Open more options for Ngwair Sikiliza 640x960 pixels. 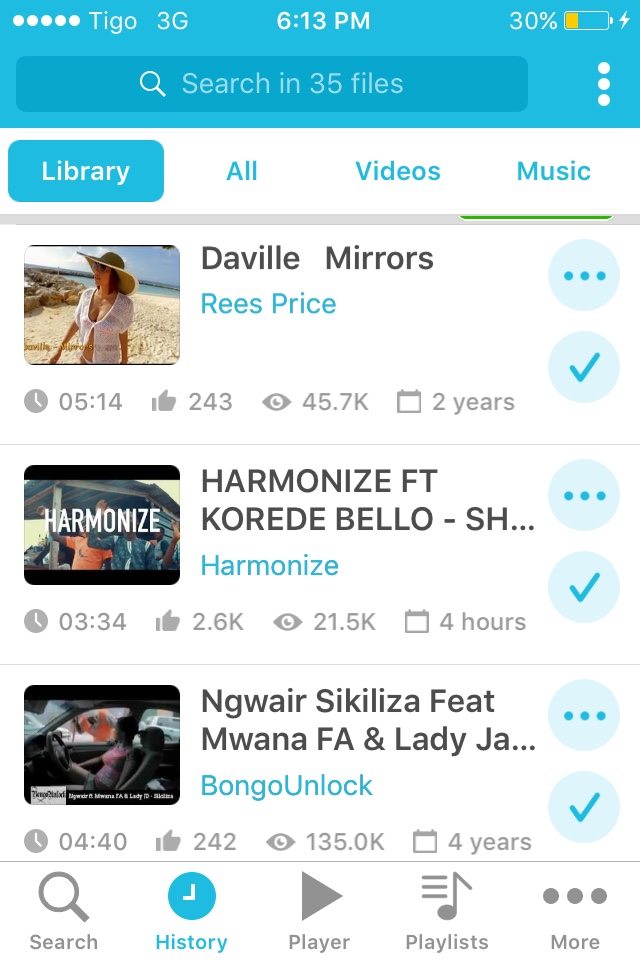(584, 716)
